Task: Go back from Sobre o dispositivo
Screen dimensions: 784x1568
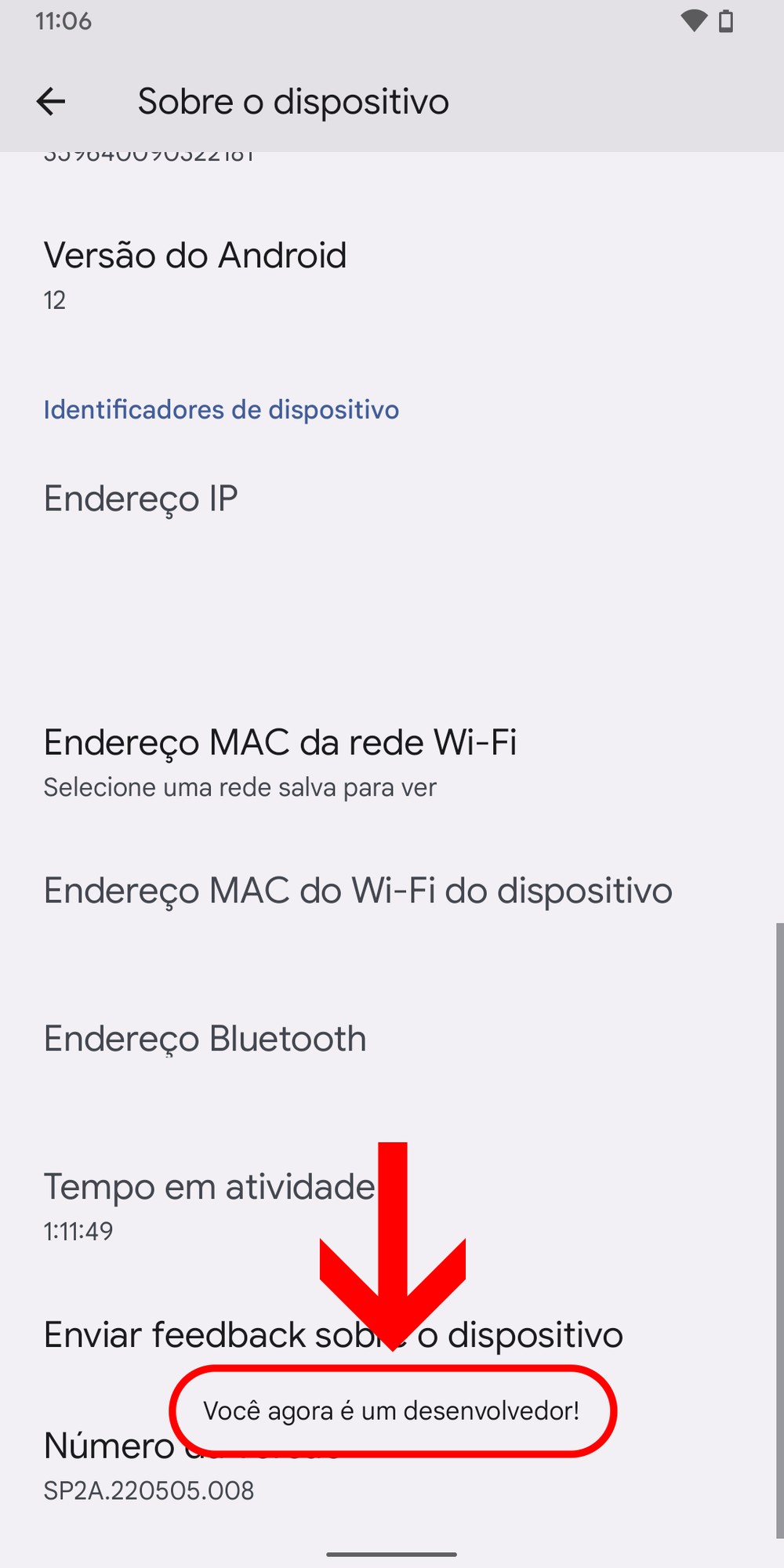Action: (x=51, y=101)
